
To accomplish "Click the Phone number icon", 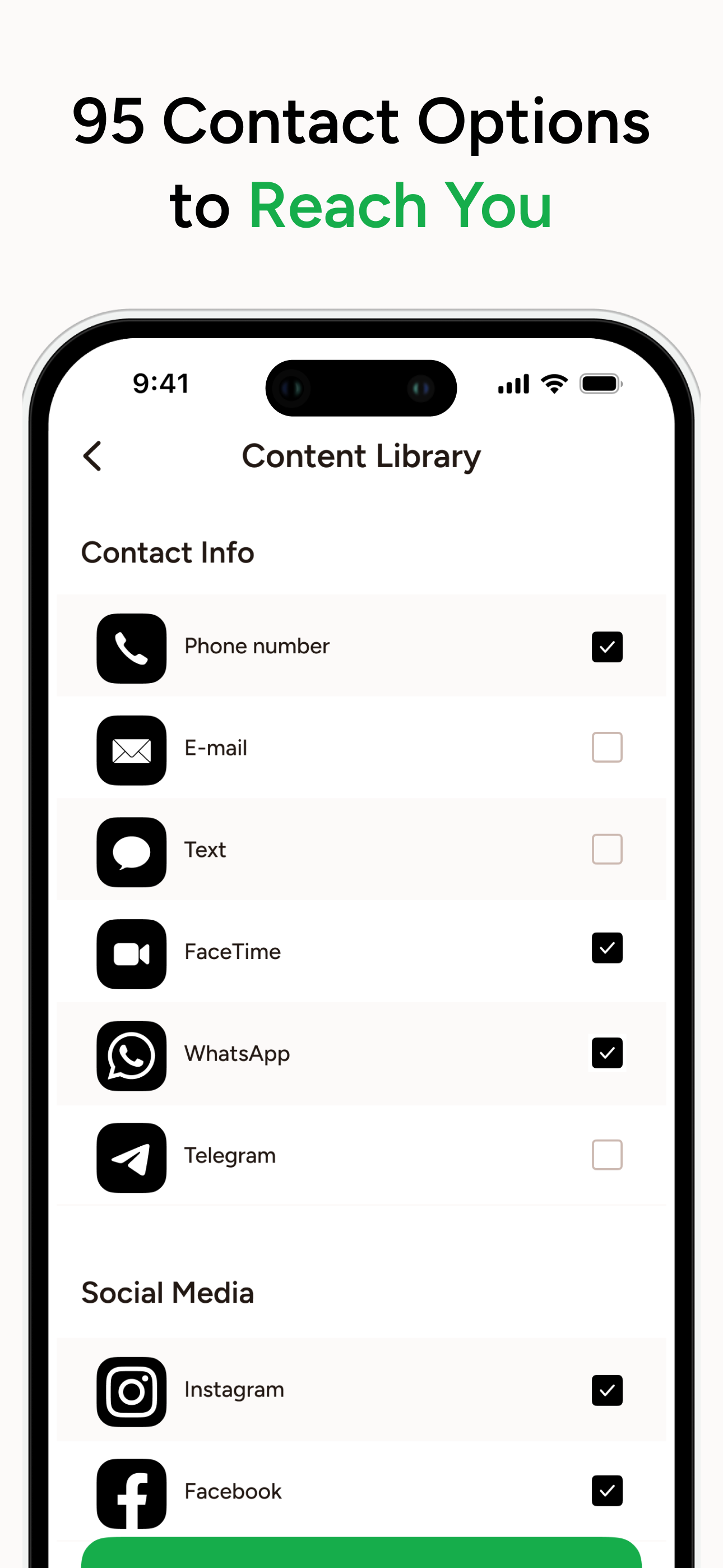I will pyautogui.click(x=131, y=648).
